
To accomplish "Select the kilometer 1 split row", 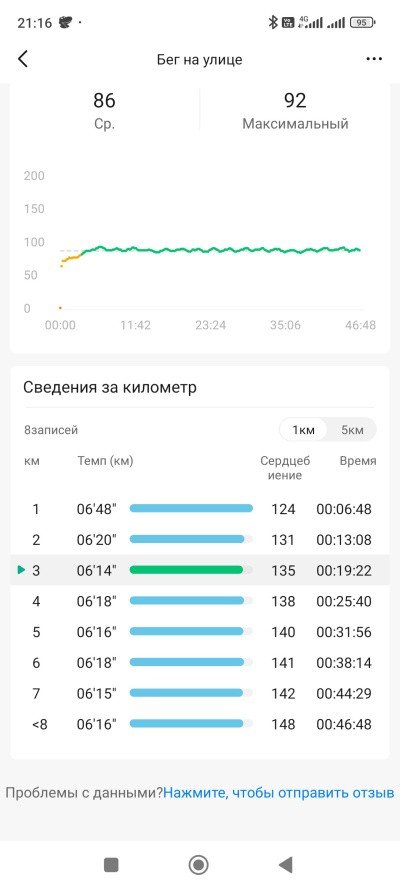I will point(200,509).
